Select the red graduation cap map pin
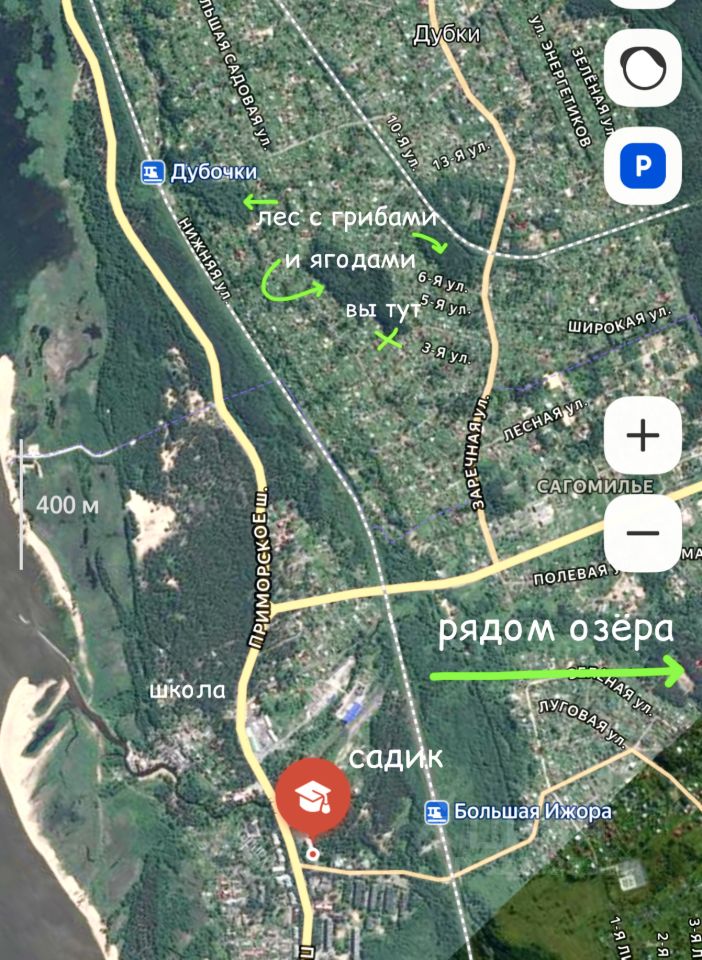 pyautogui.click(x=313, y=796)
